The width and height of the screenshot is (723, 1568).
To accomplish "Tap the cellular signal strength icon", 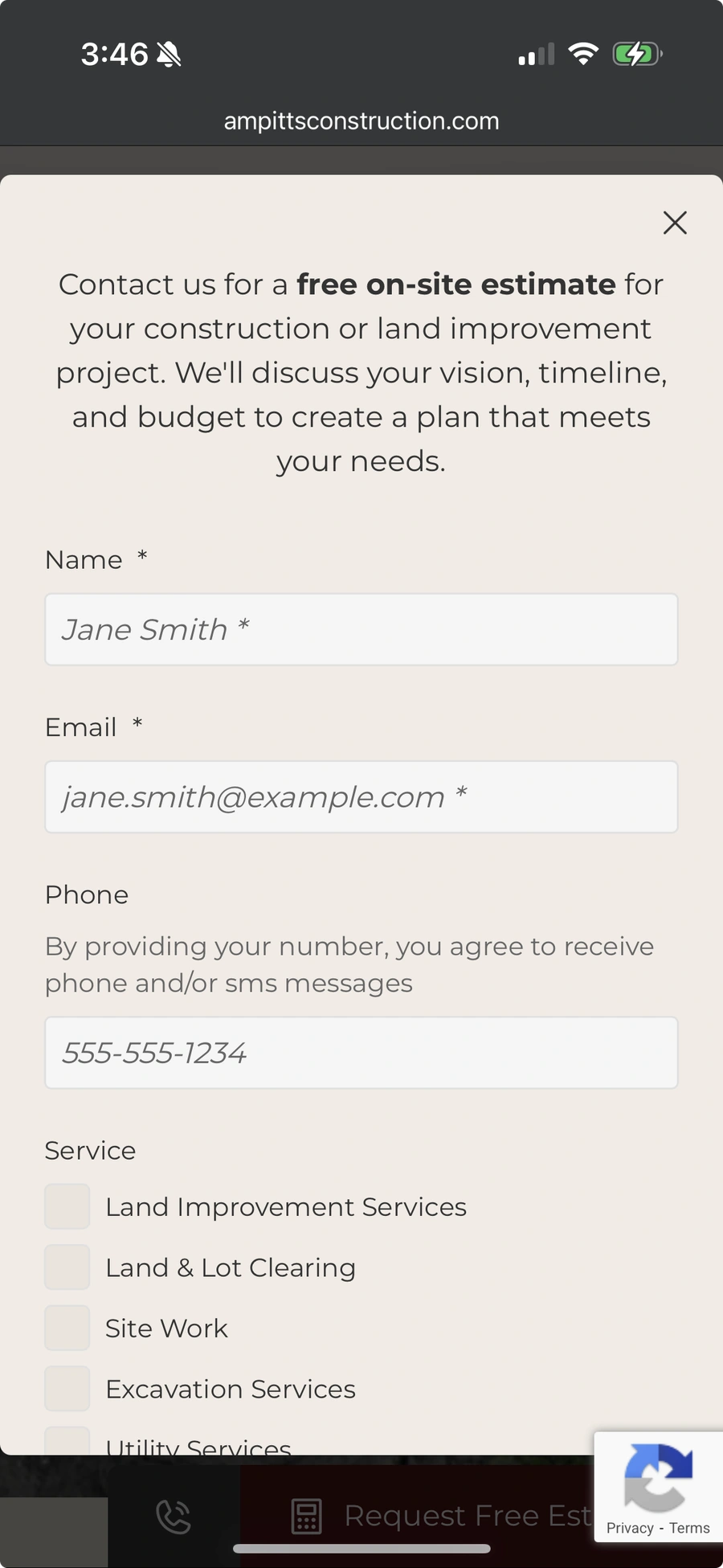I will [x=535, y=53].
